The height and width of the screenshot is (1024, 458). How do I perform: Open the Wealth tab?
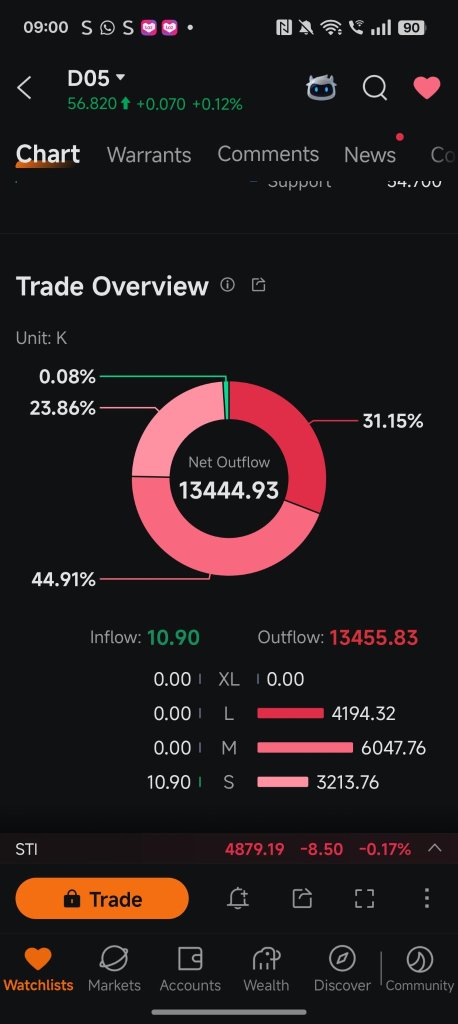266,970
